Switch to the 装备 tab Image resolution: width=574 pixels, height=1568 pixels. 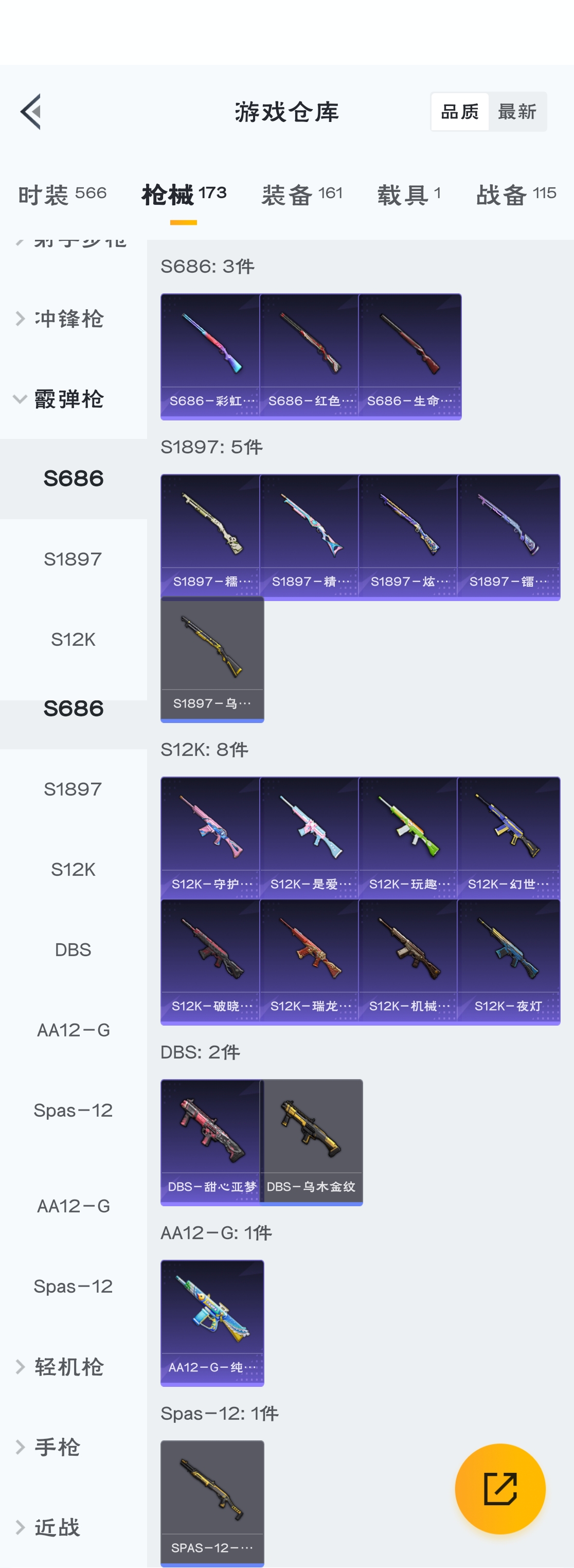[301, 195]
